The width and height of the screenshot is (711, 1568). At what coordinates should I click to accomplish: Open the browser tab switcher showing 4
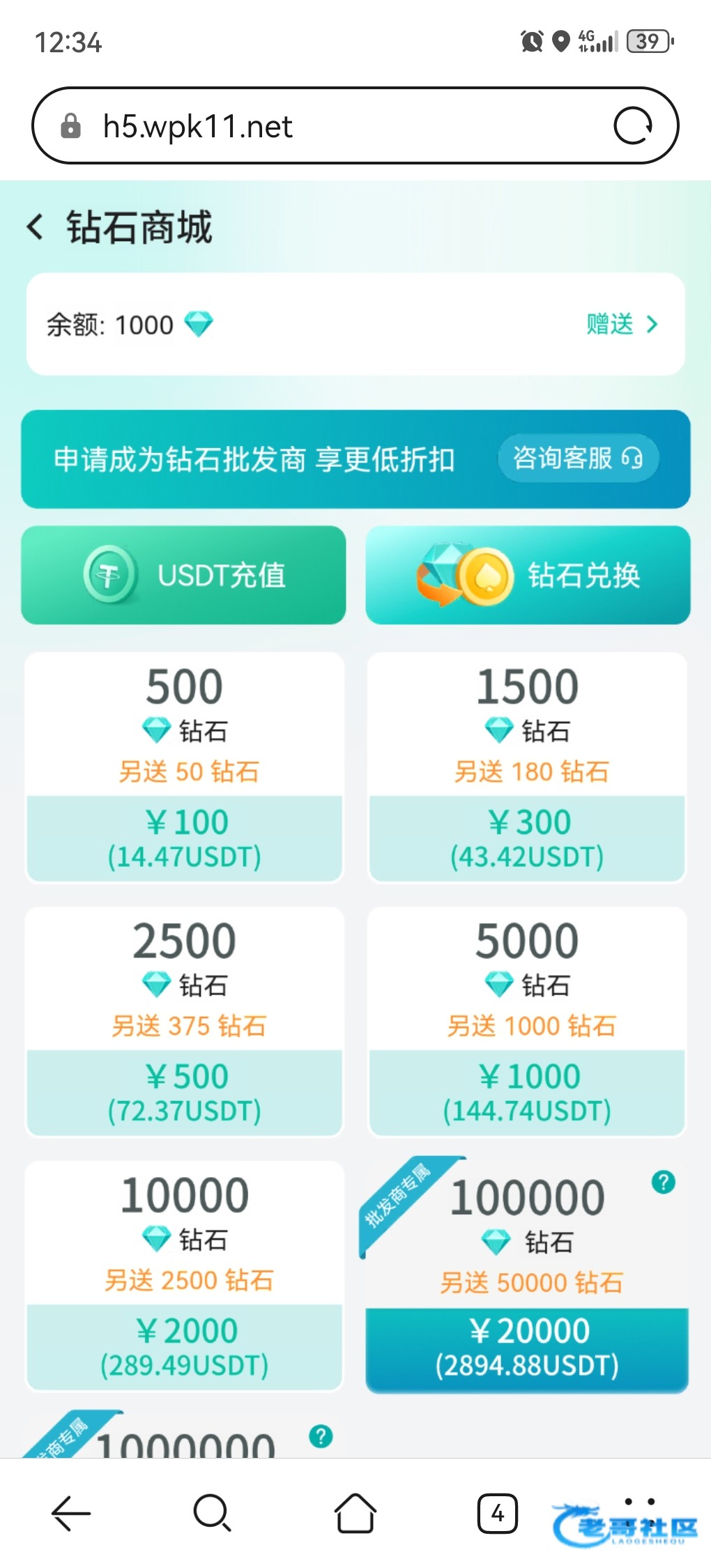497,1514
